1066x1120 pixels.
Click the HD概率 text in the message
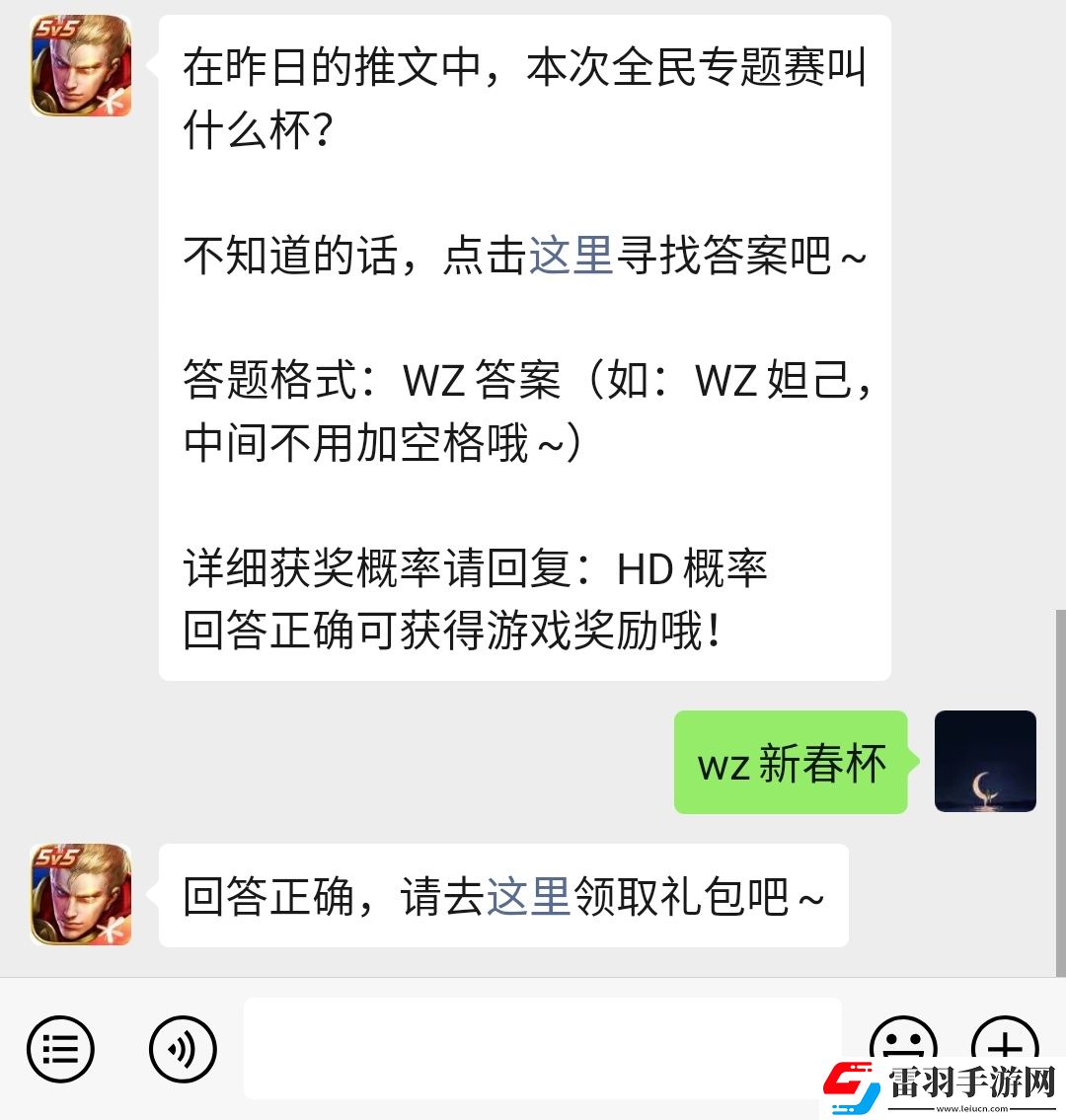pos(691,567)
